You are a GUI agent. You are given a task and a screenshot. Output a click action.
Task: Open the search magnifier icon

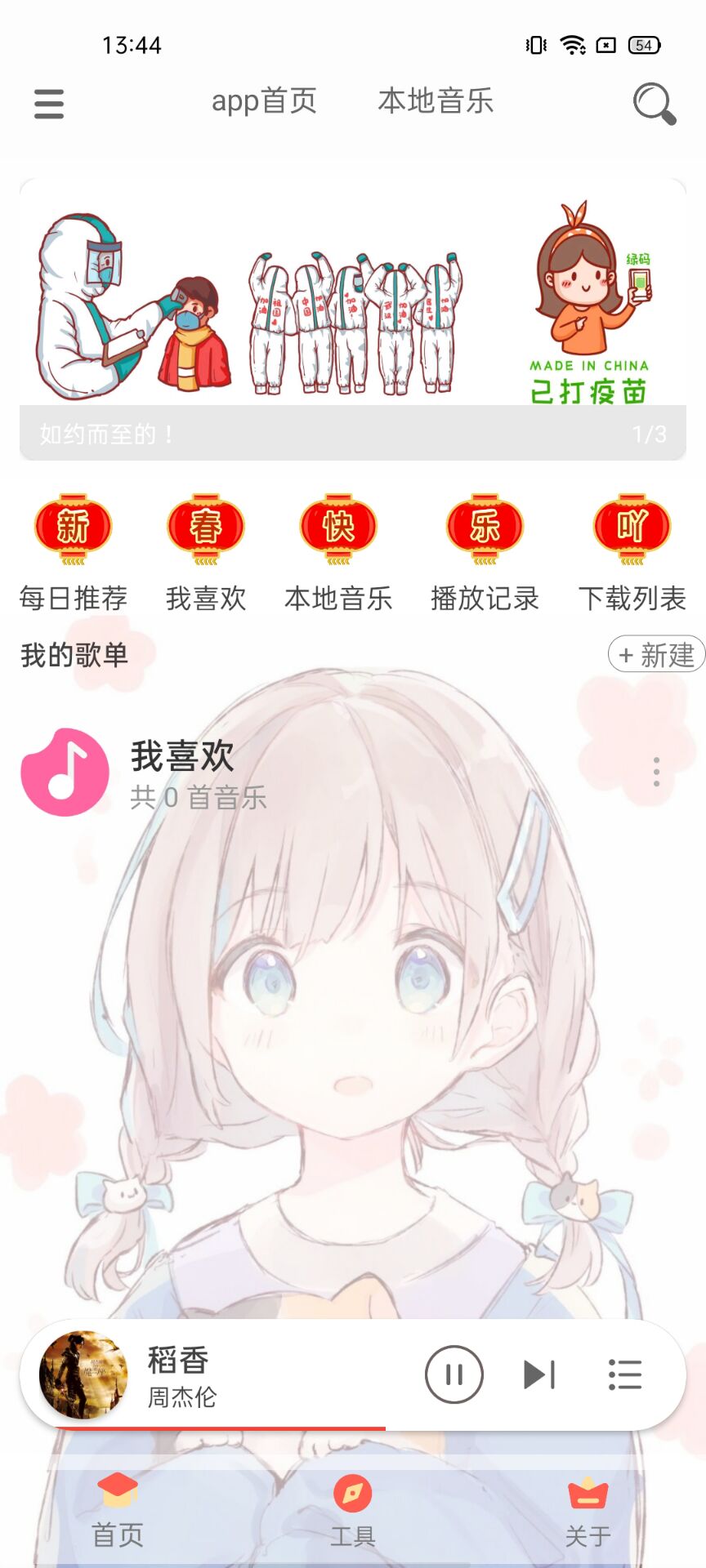(x=654, y=104)
